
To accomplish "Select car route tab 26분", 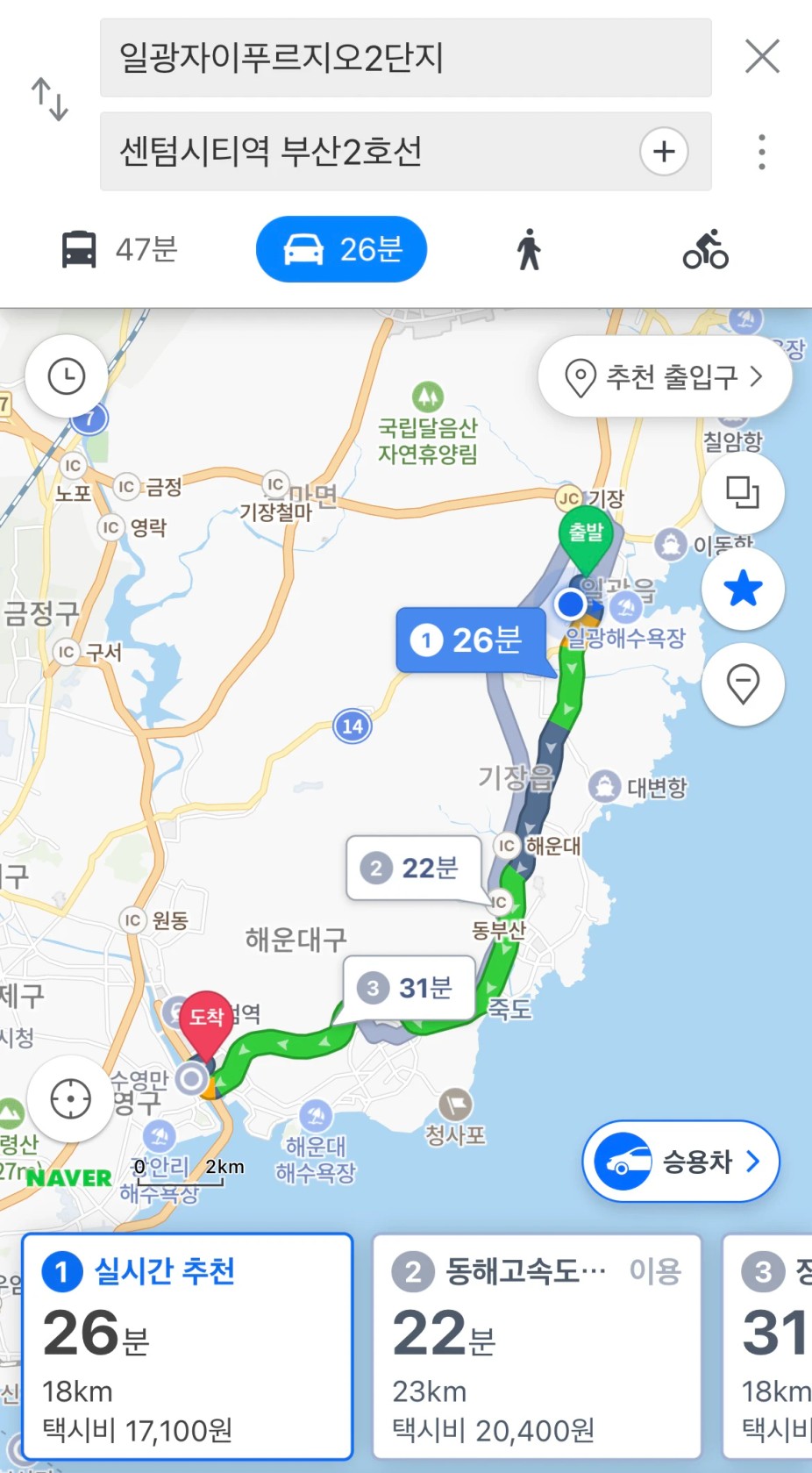I will tap(341, 249).
